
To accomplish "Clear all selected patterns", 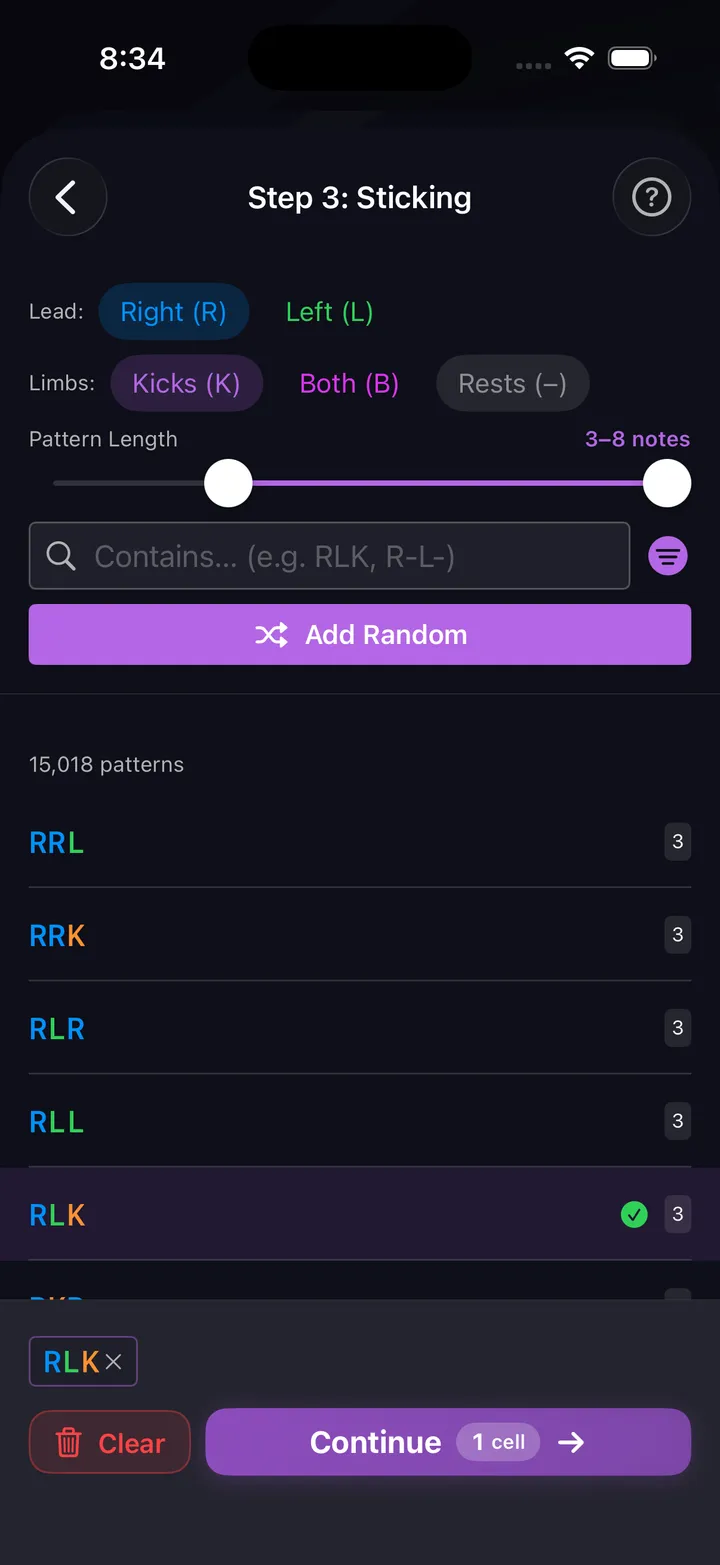I will click(110, 1442).
